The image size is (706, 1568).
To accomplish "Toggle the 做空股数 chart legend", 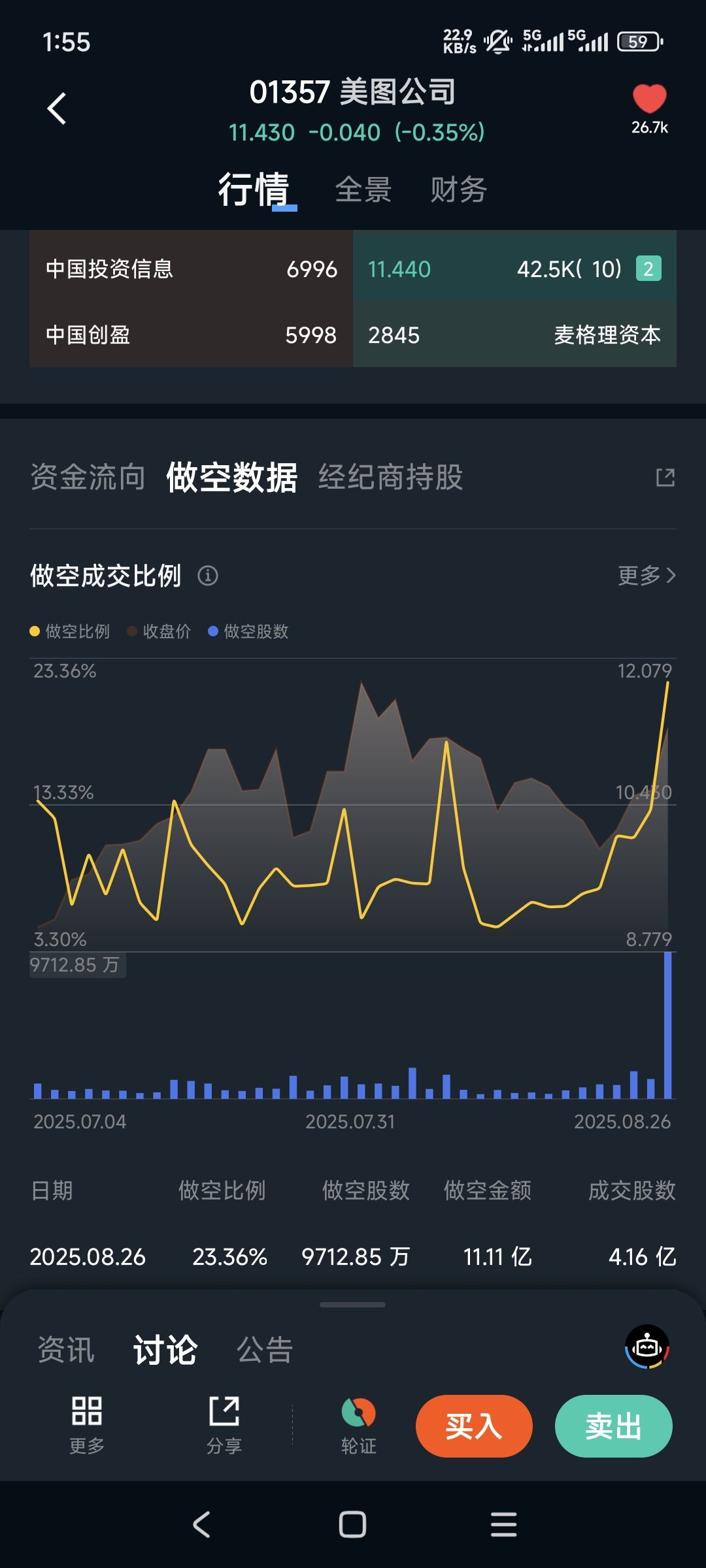I will point(248,631).
